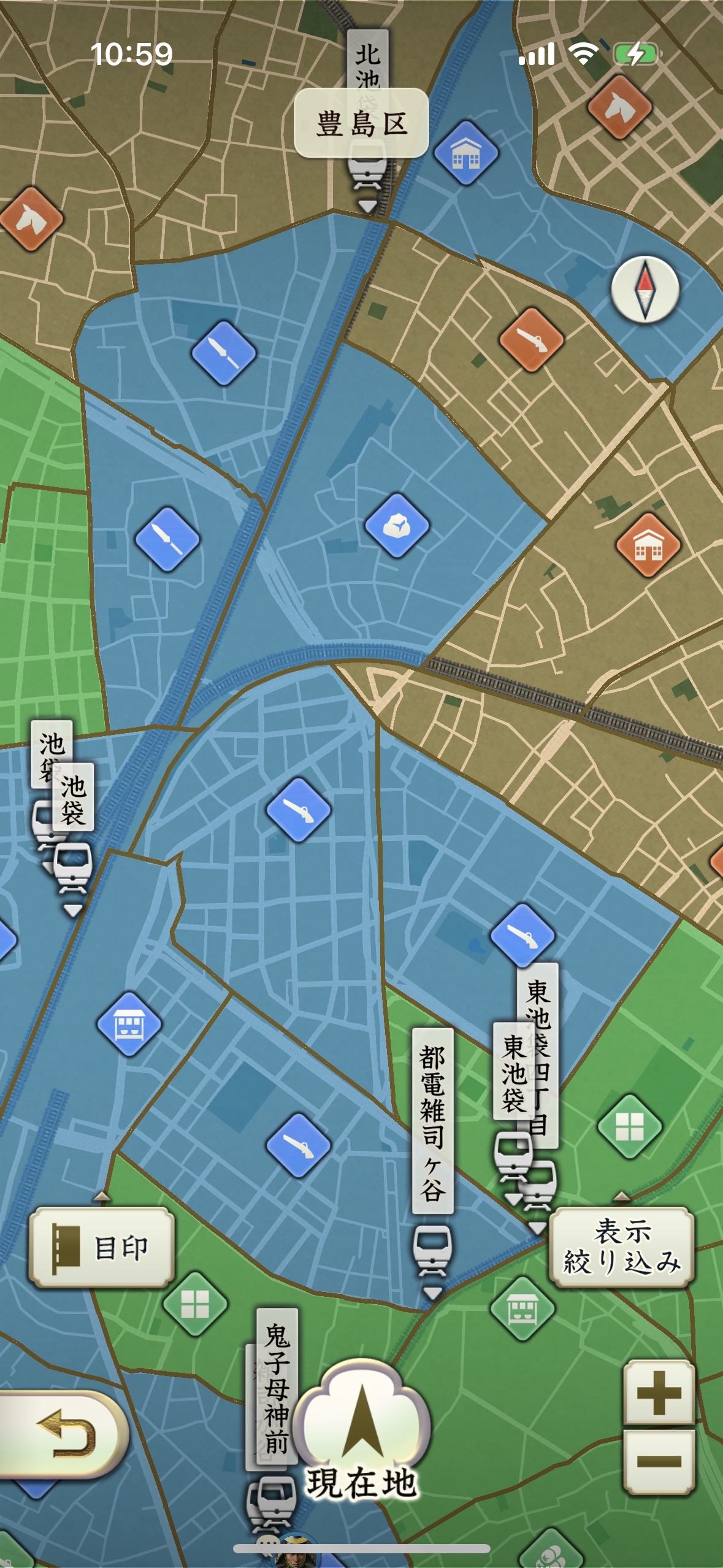Image resolution: width=723 pixels, height=1568 pixels.
Task: Zoom in with the plus button
Action: click(659, 1393)
